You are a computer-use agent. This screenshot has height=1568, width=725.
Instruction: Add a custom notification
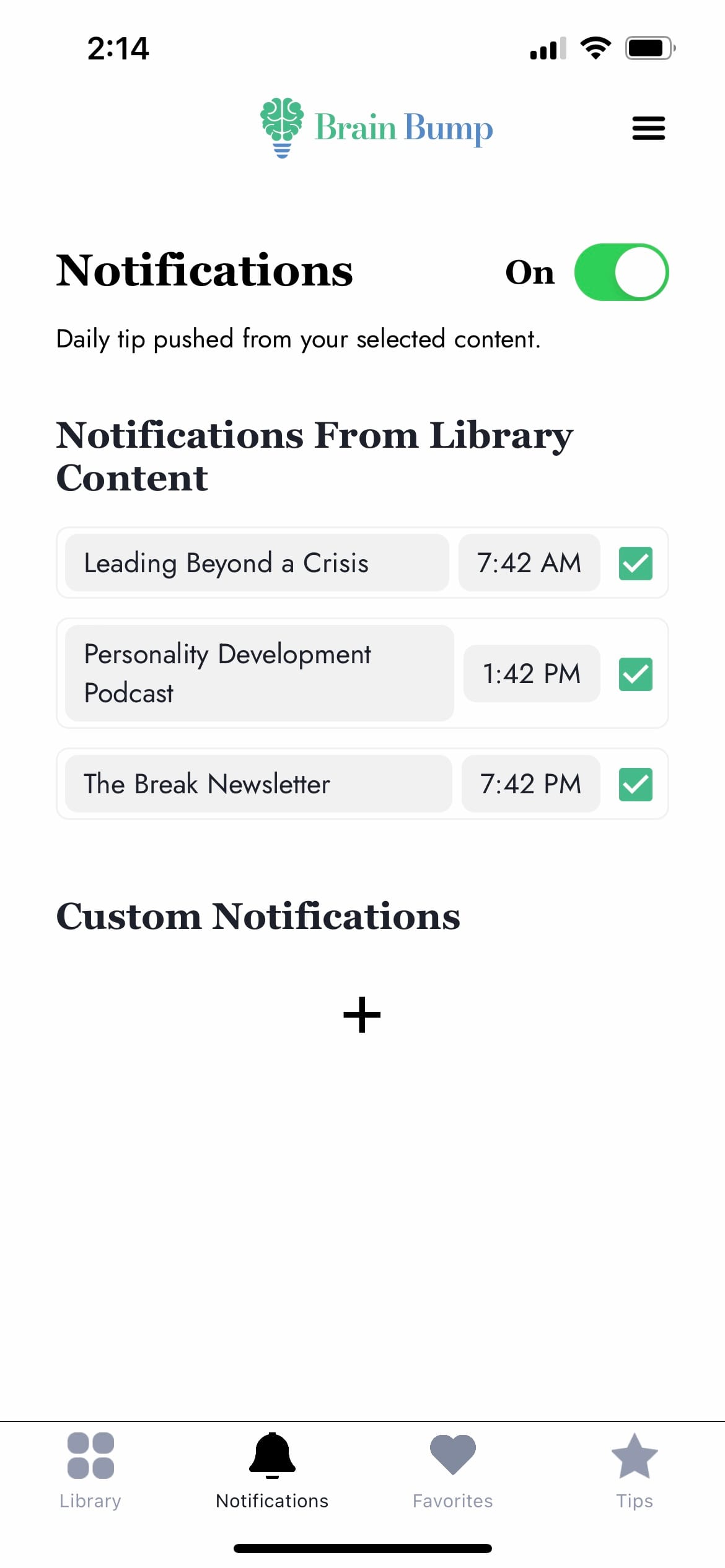click(x=362, y=1015)
